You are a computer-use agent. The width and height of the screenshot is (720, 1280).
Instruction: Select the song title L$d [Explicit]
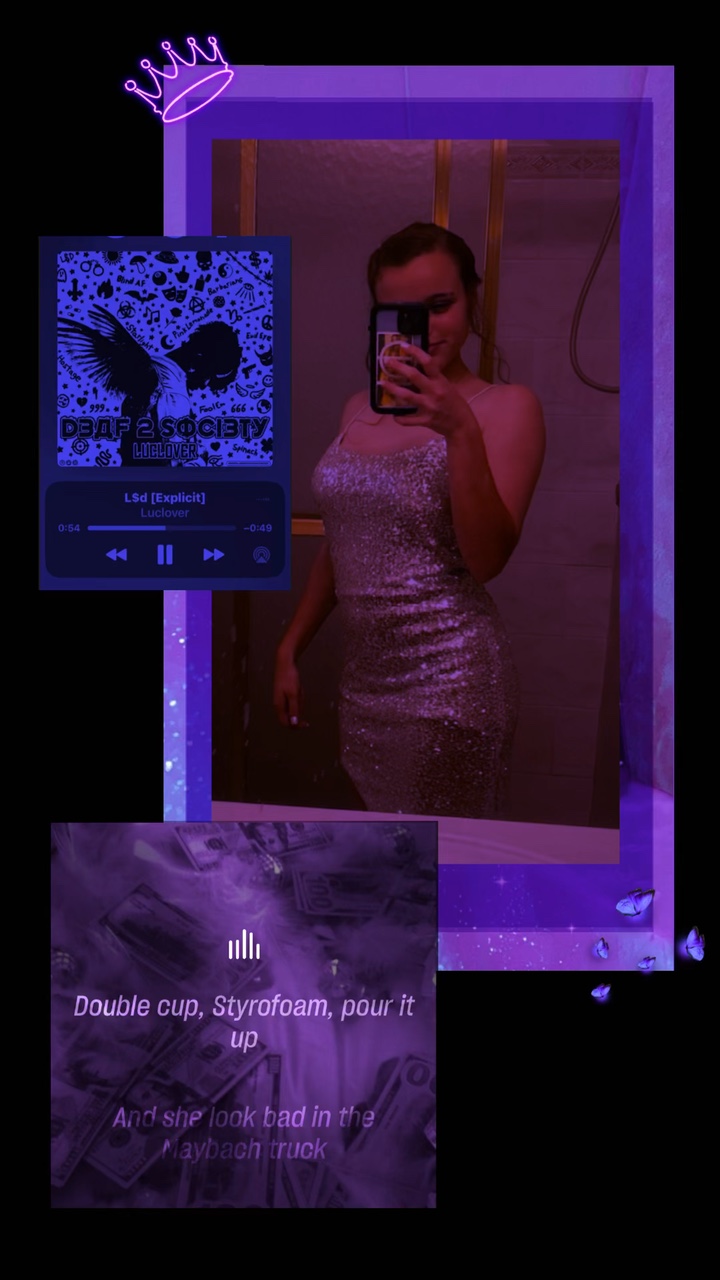(165, 497)
